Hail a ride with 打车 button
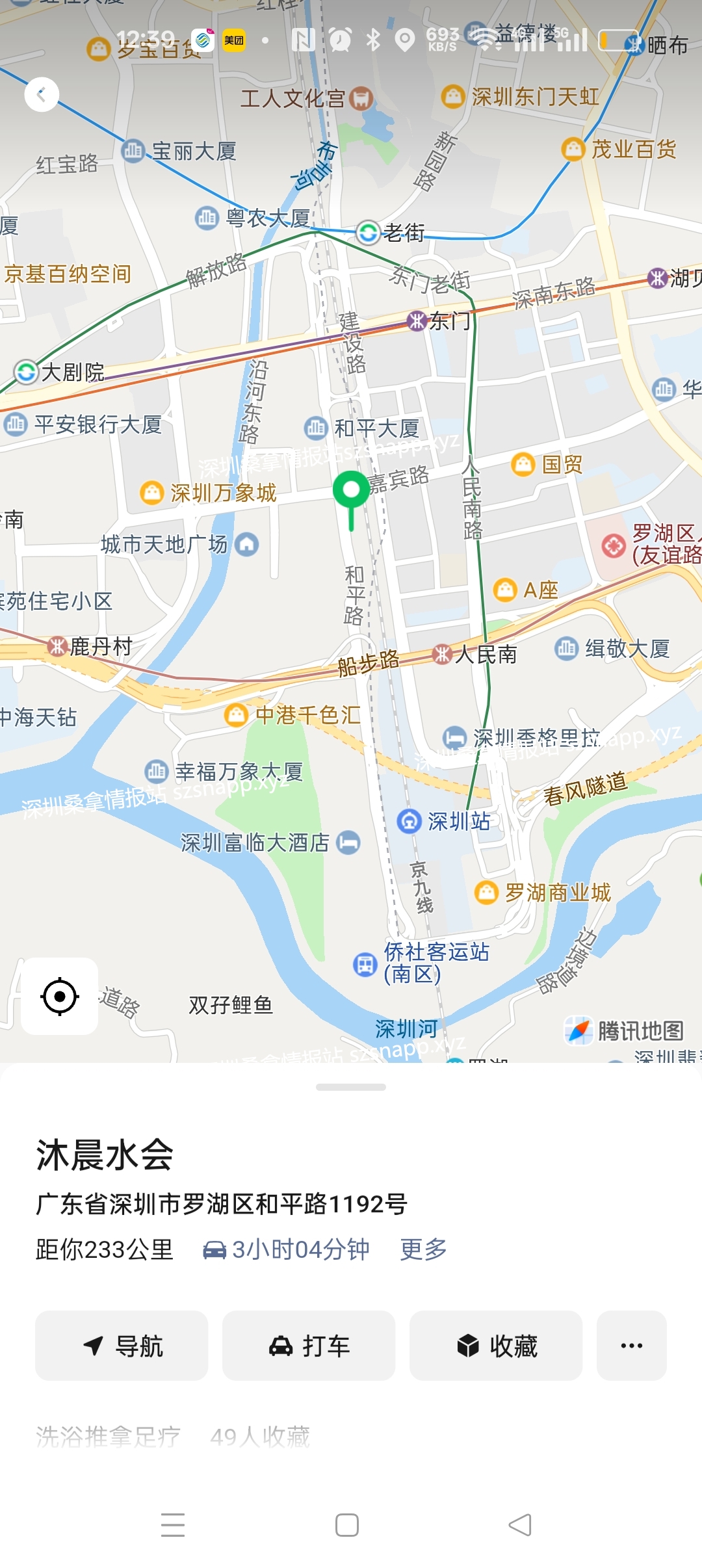Image resolution: width=702 pixels, height=1568 pixels. [x=309, y=1346]
